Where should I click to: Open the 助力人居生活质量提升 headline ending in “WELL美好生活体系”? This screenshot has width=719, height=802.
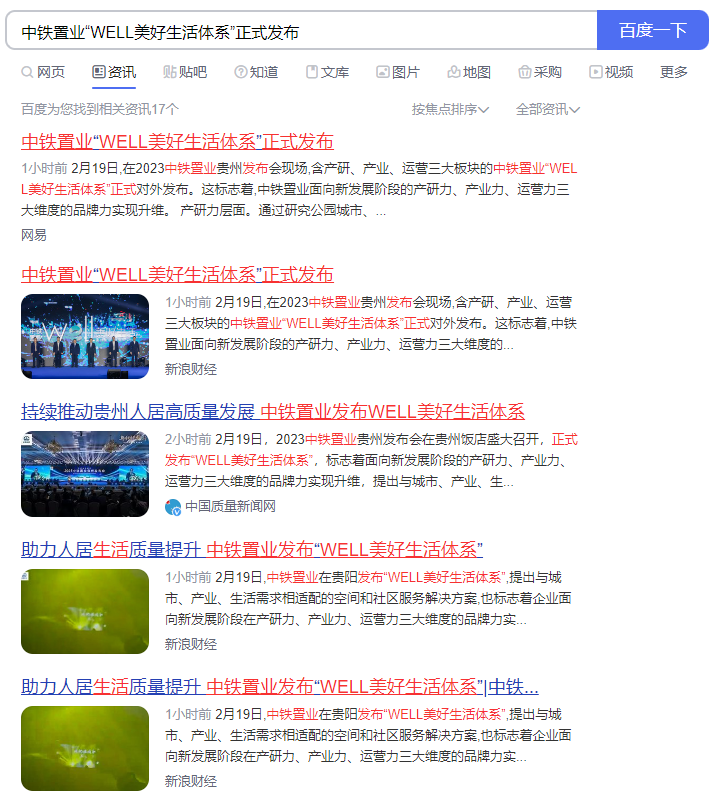pyautogui.click(x=252, y=549)
